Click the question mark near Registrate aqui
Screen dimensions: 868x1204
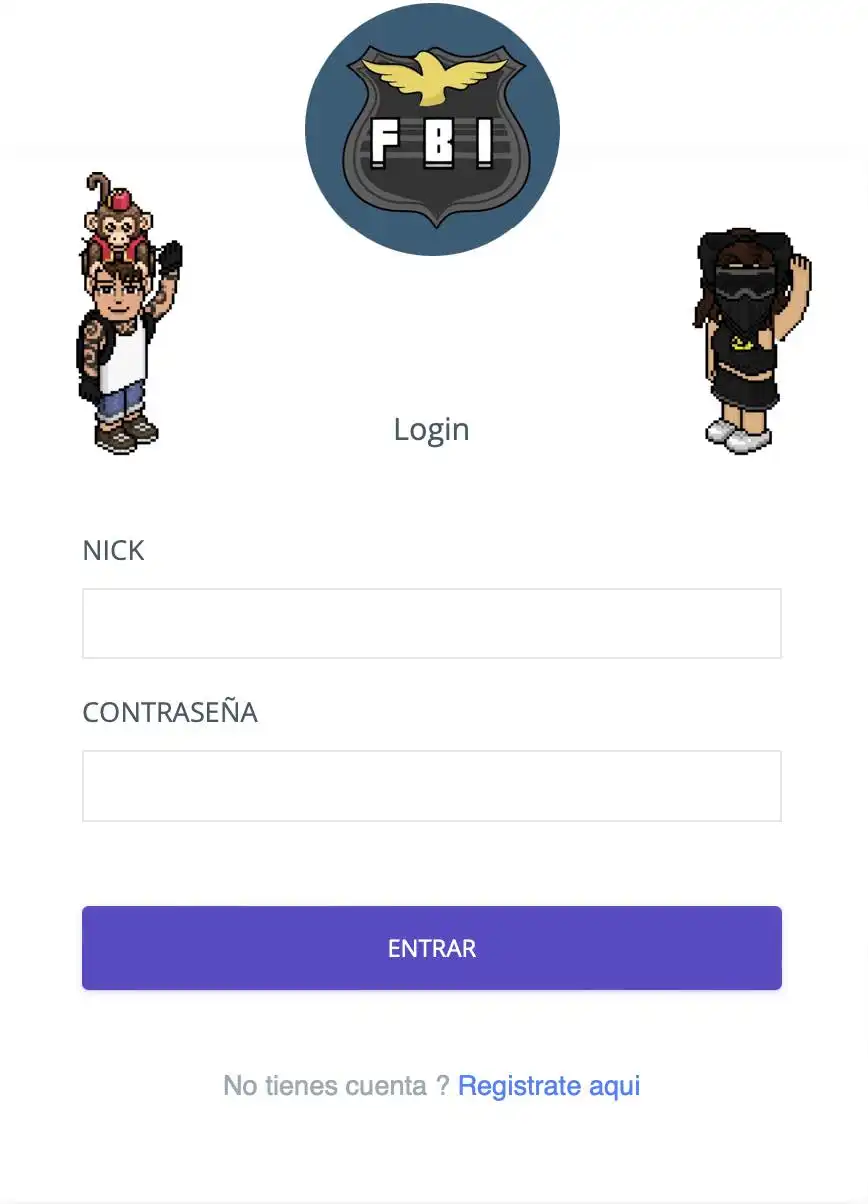pyautogui.click(x=442, y=1085)
